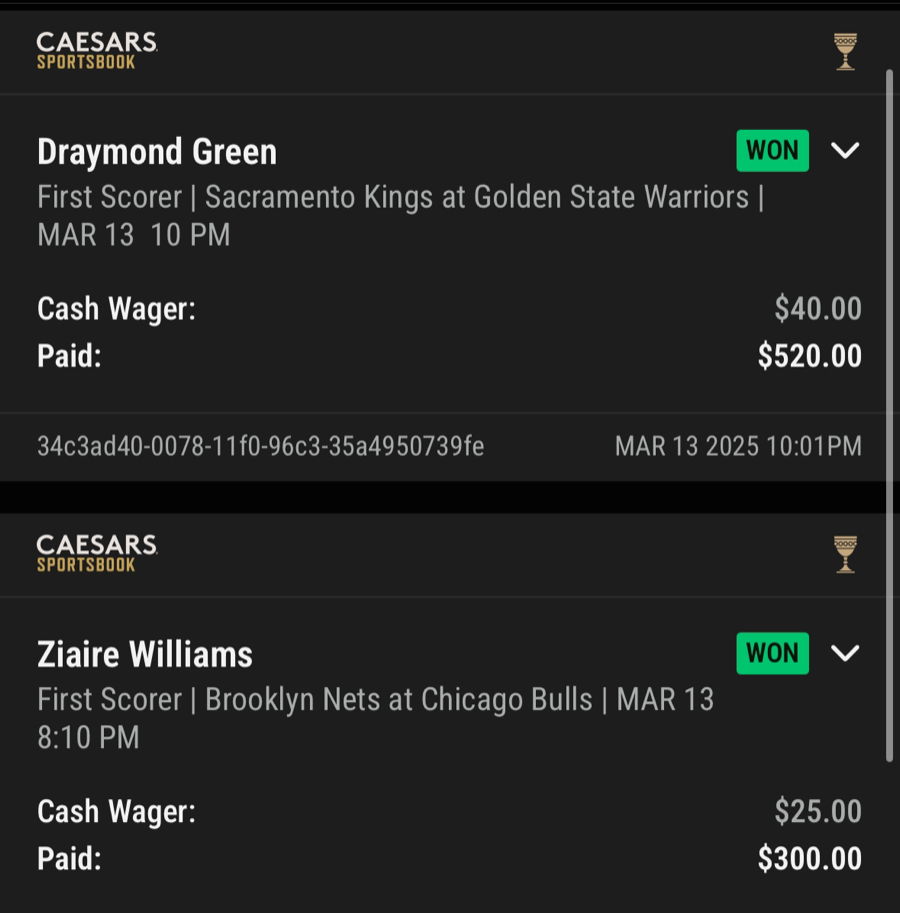This screenshot has height=913, width=900.
Task: Click the gold SPORTSBOOK text under the top Caesars logo
Action: (x=85, y=64)
